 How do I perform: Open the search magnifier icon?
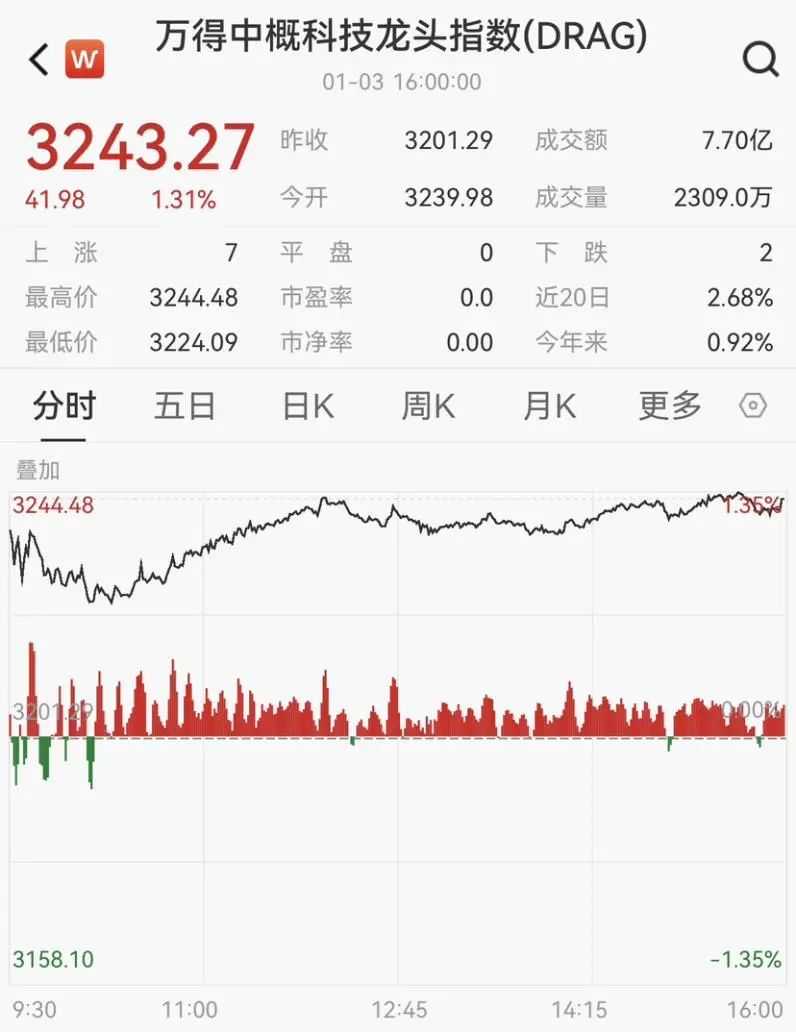click(760, 60)
